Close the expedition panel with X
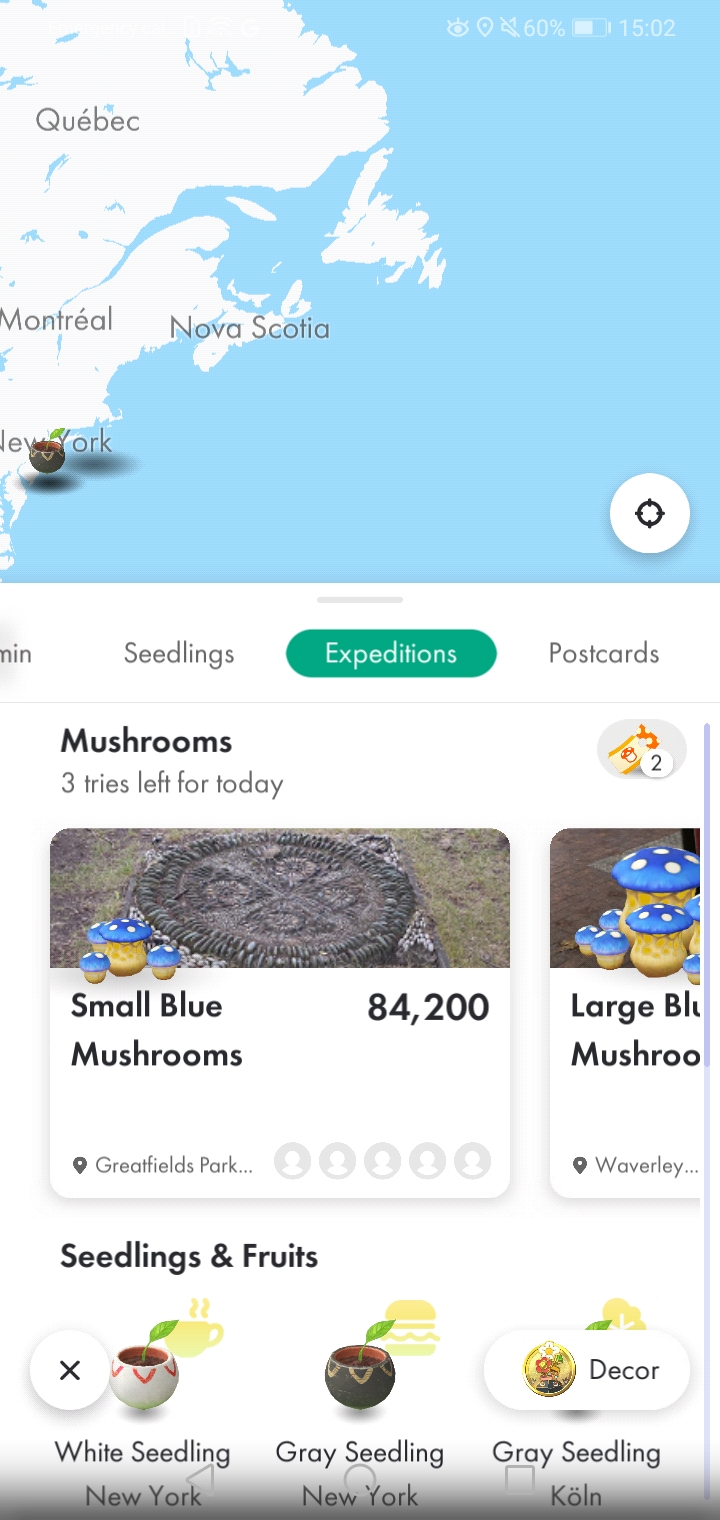 click(x=70, y=1370)
